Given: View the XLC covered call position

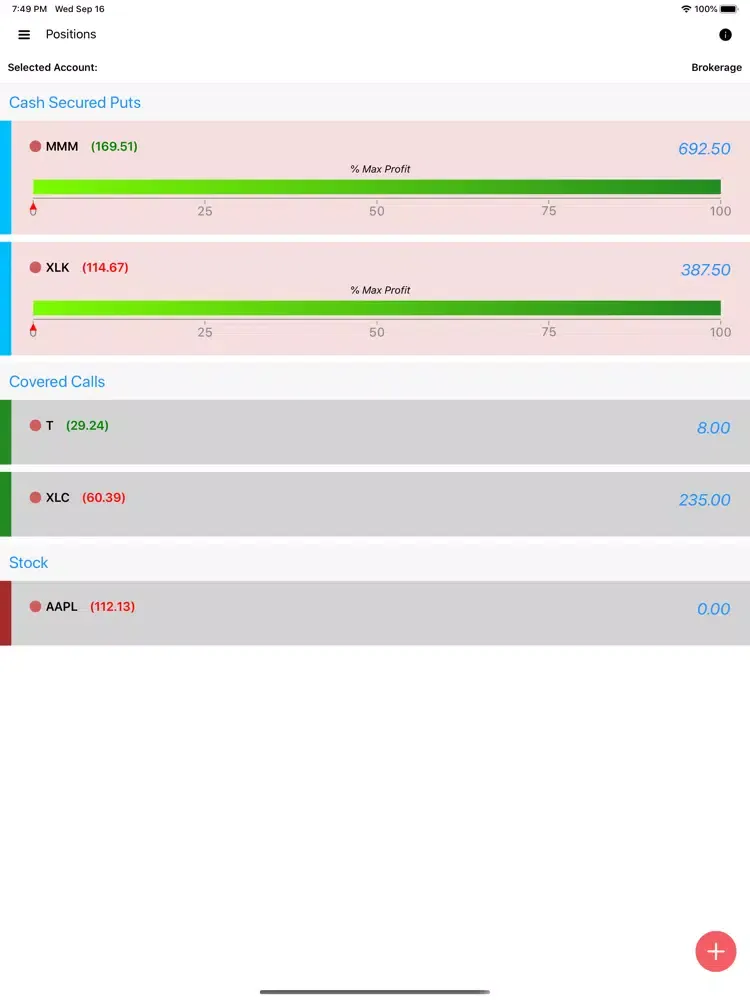Looking at the screenshot, I should pos(380,504).
